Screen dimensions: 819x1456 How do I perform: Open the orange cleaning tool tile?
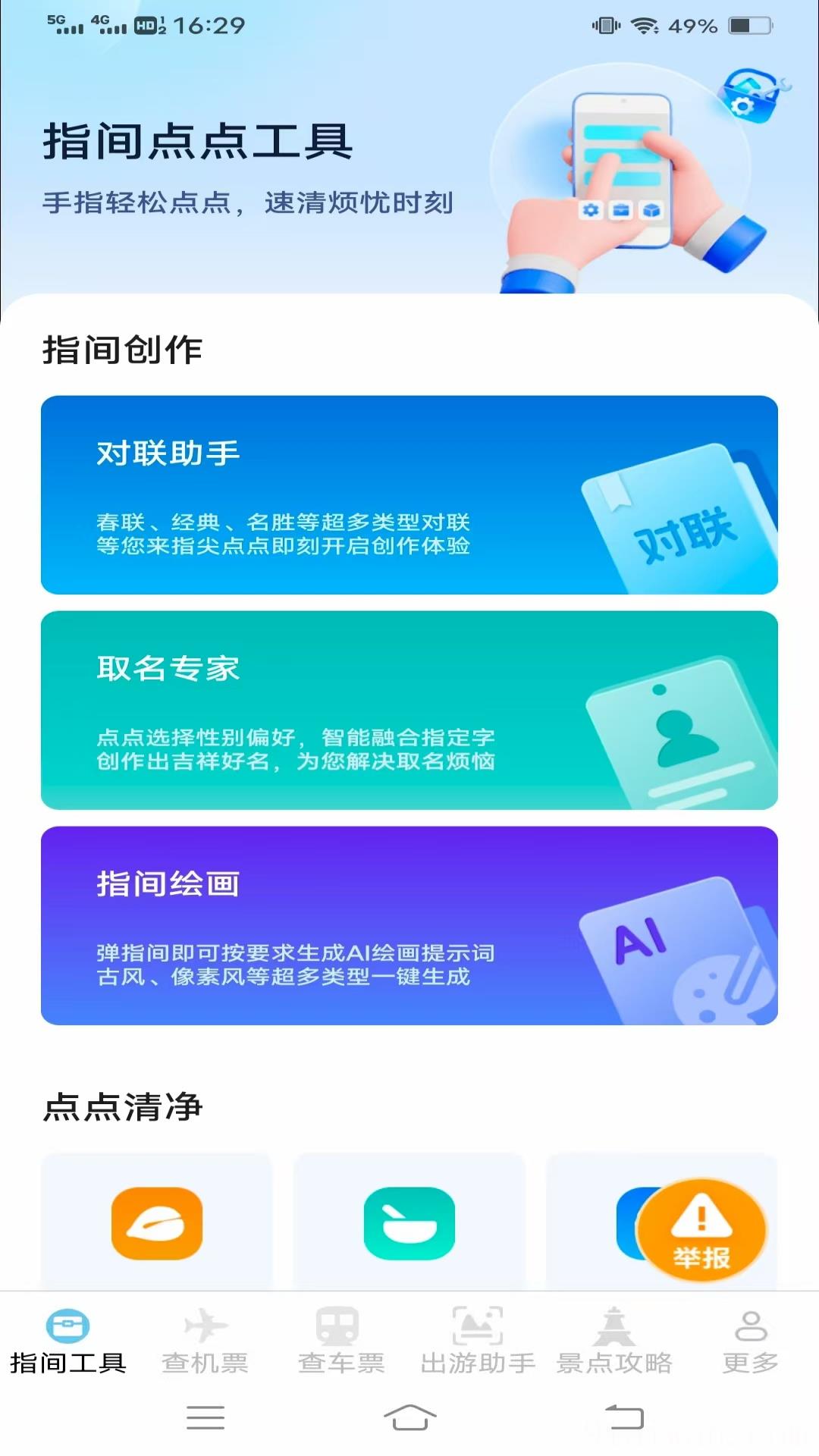click(x=157, y=1222)
